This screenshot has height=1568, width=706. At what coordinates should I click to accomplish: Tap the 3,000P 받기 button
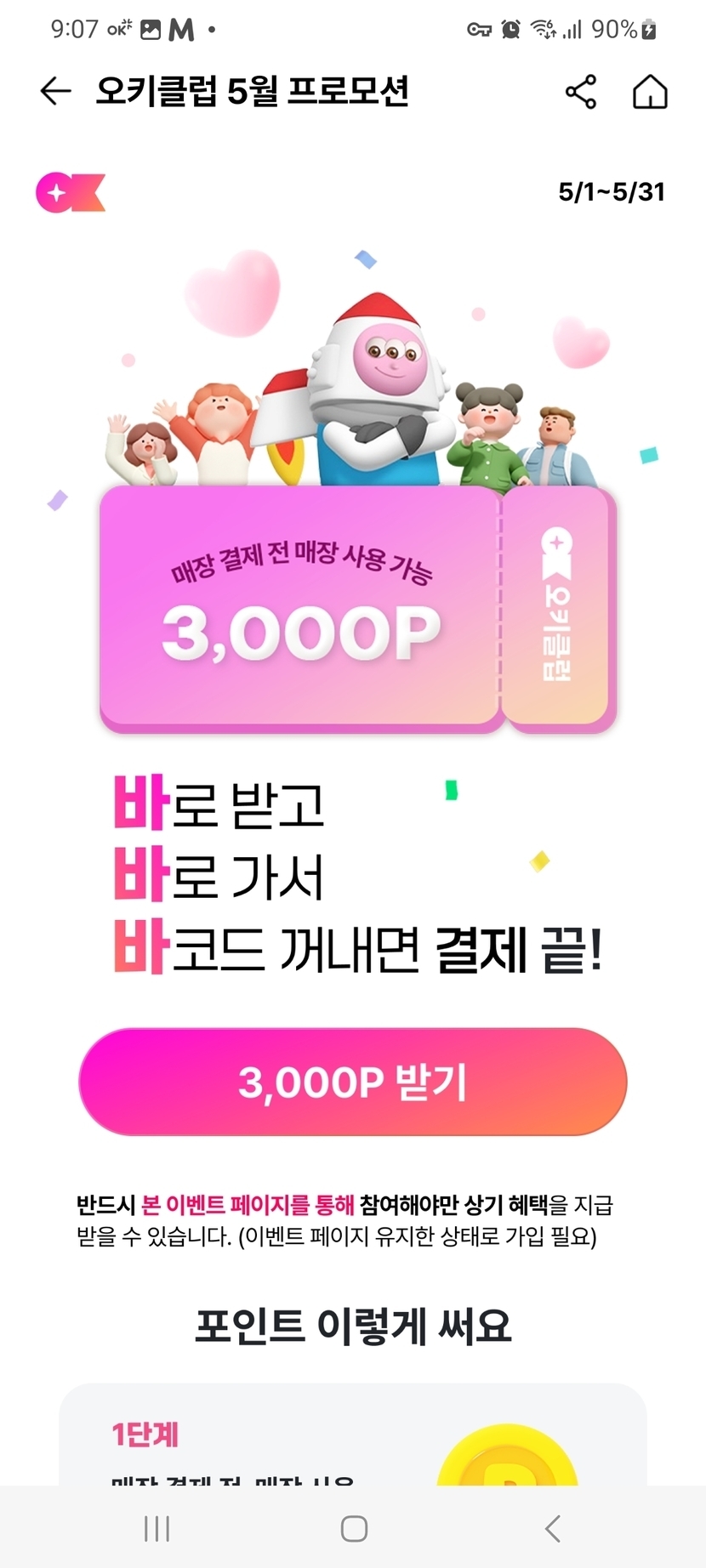pos(353,1082)
